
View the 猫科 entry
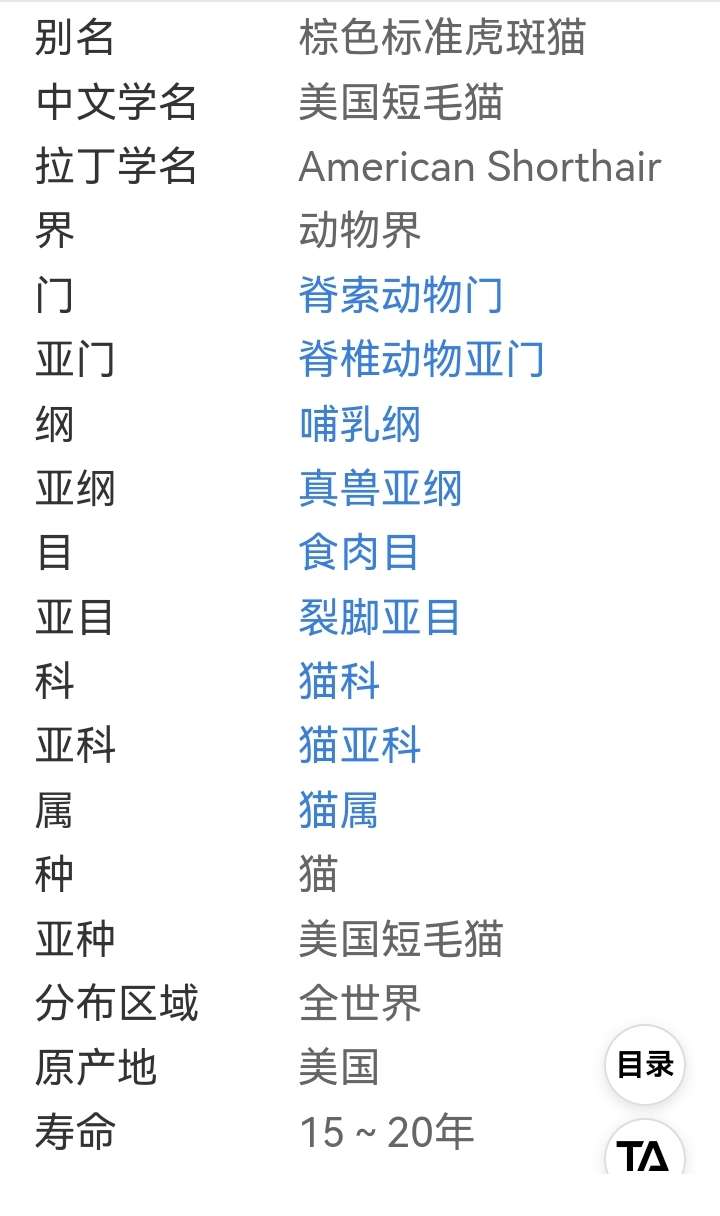[x=339, y=682]
